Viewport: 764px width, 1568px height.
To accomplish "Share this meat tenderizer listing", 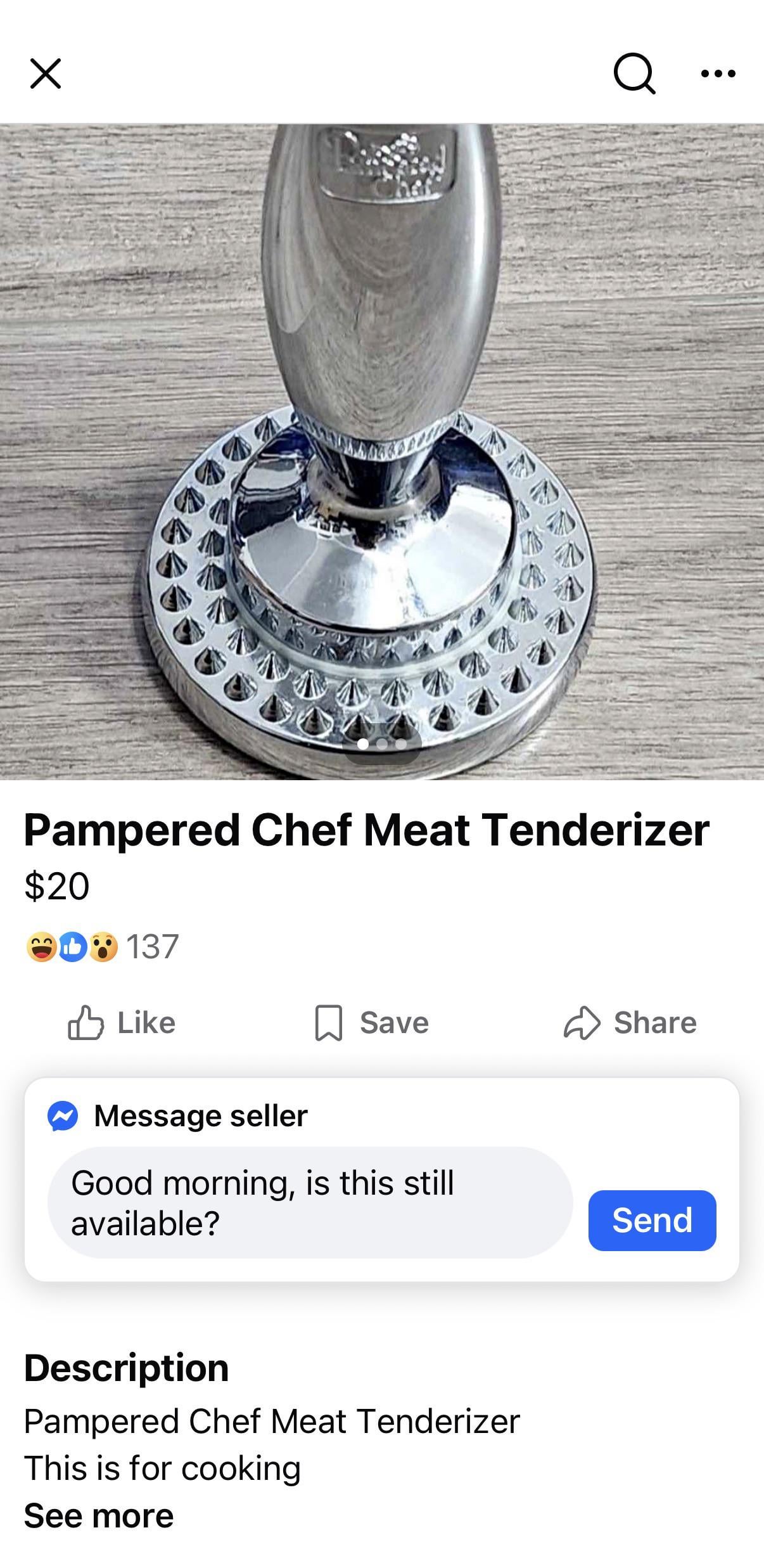I will click(x=630, y=1022).
